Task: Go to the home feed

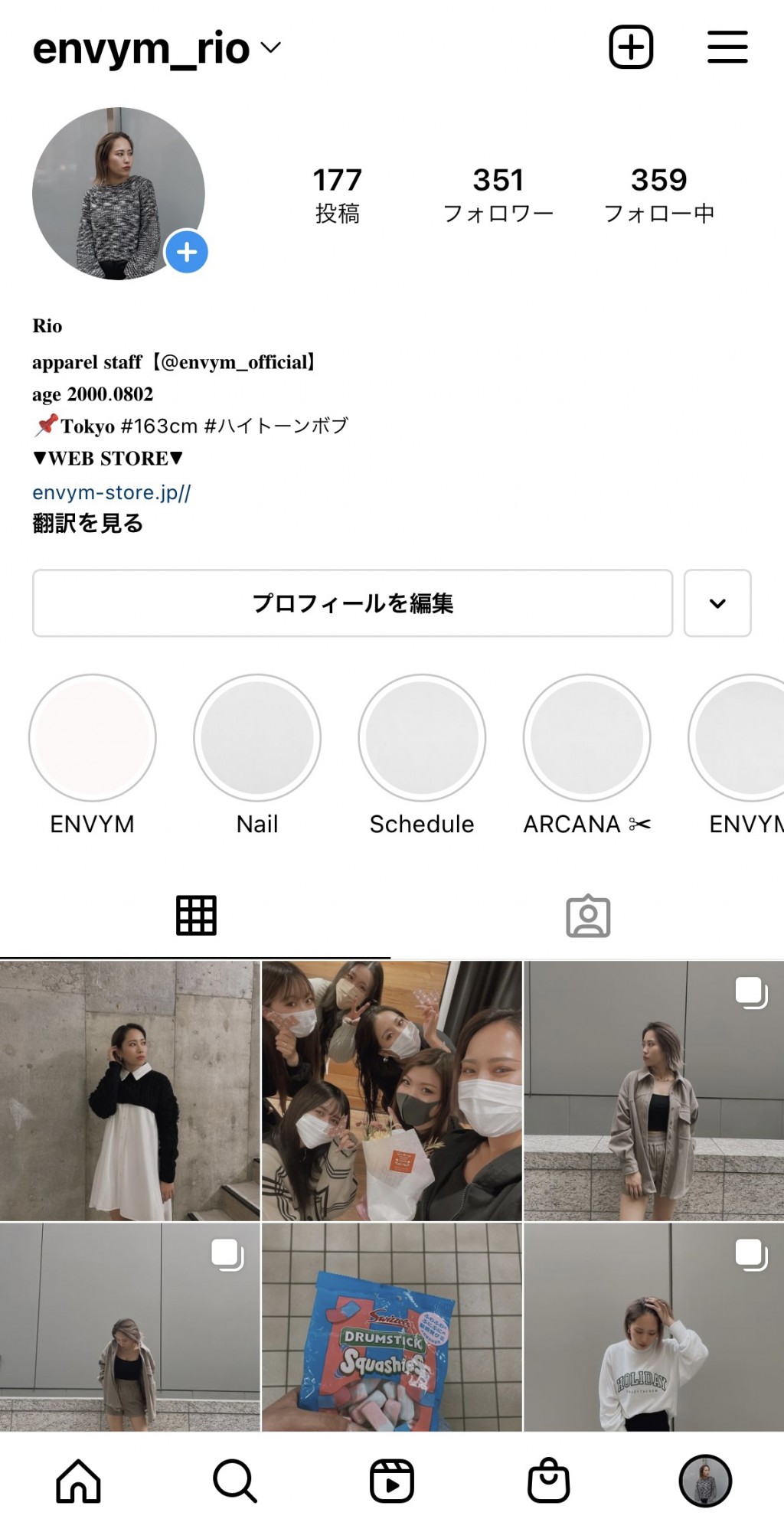Action: 78,1481
